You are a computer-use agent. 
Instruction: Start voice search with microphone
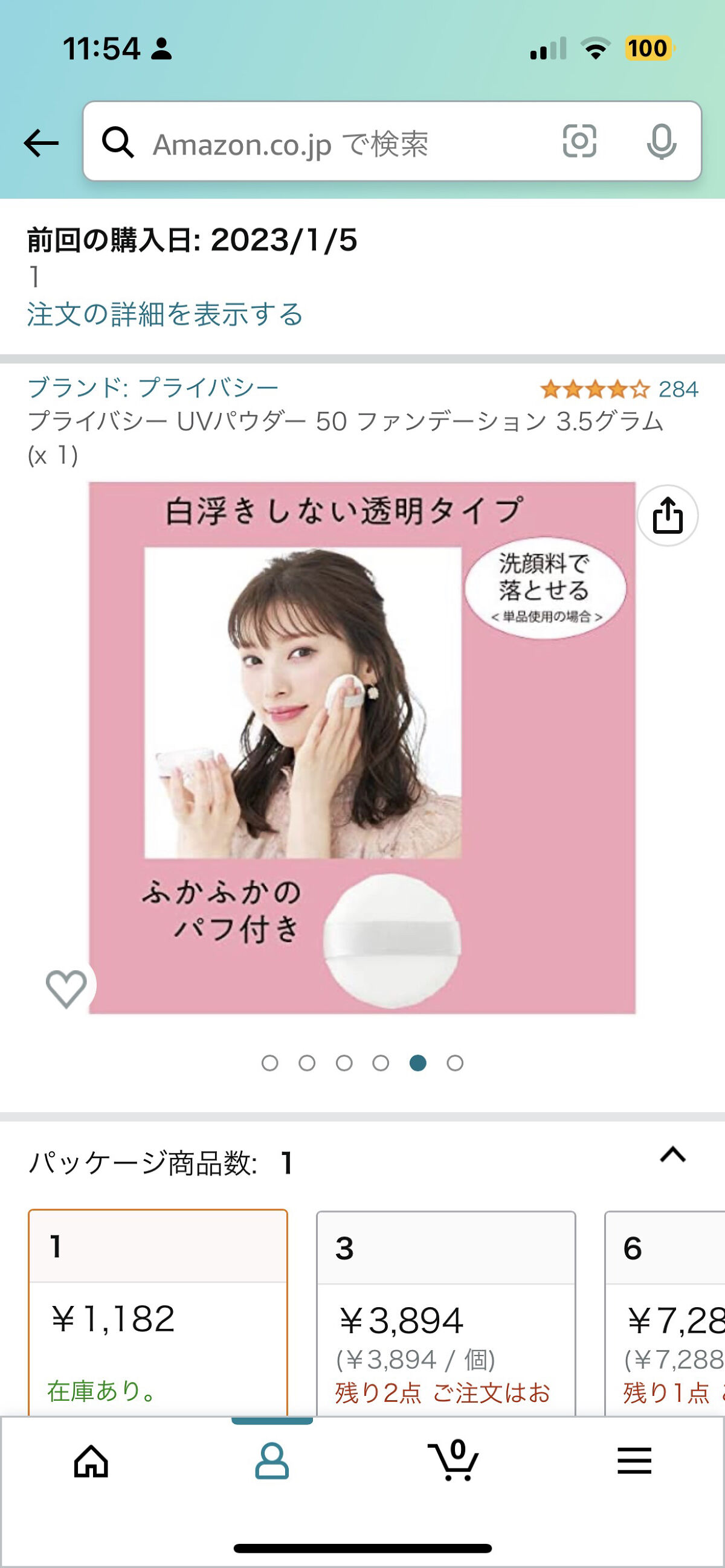[x=661, y=142]
